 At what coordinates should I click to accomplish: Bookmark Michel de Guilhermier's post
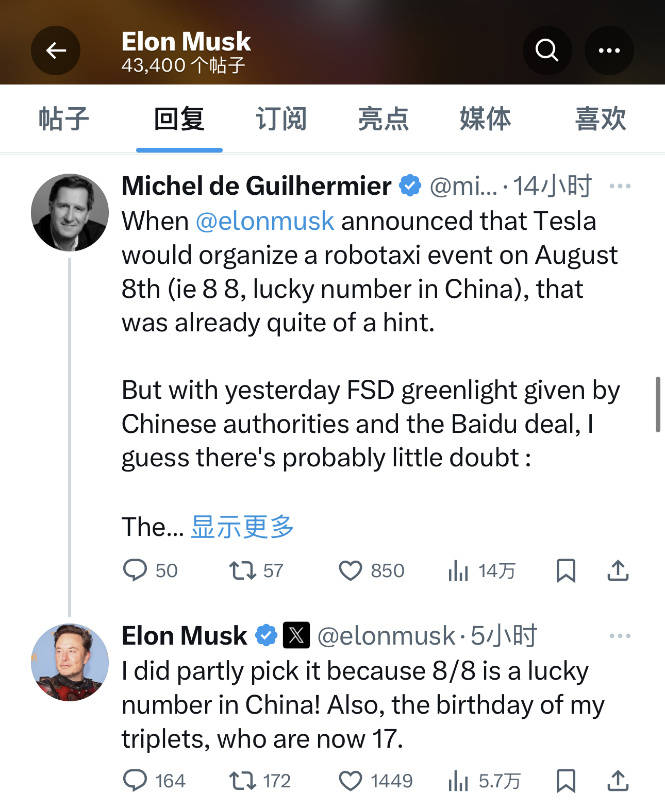click(x=566, y=571)
